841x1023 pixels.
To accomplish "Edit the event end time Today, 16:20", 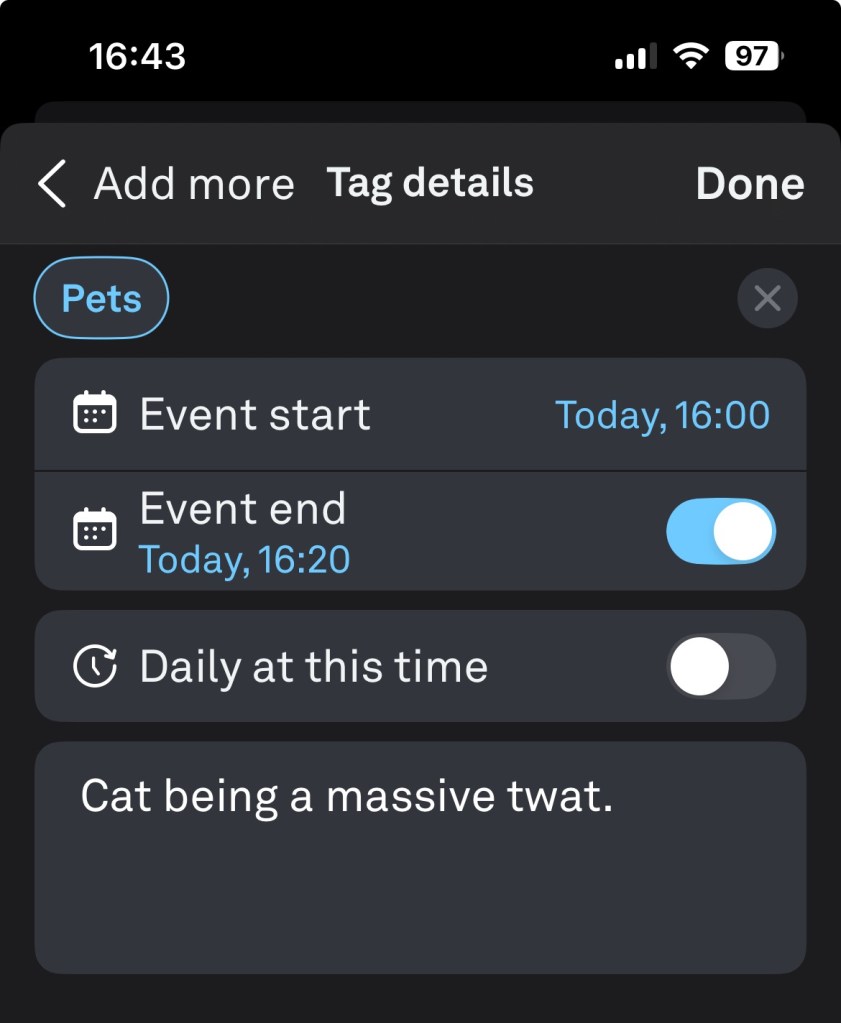I will pyautogui.click(x=244, y=560).
